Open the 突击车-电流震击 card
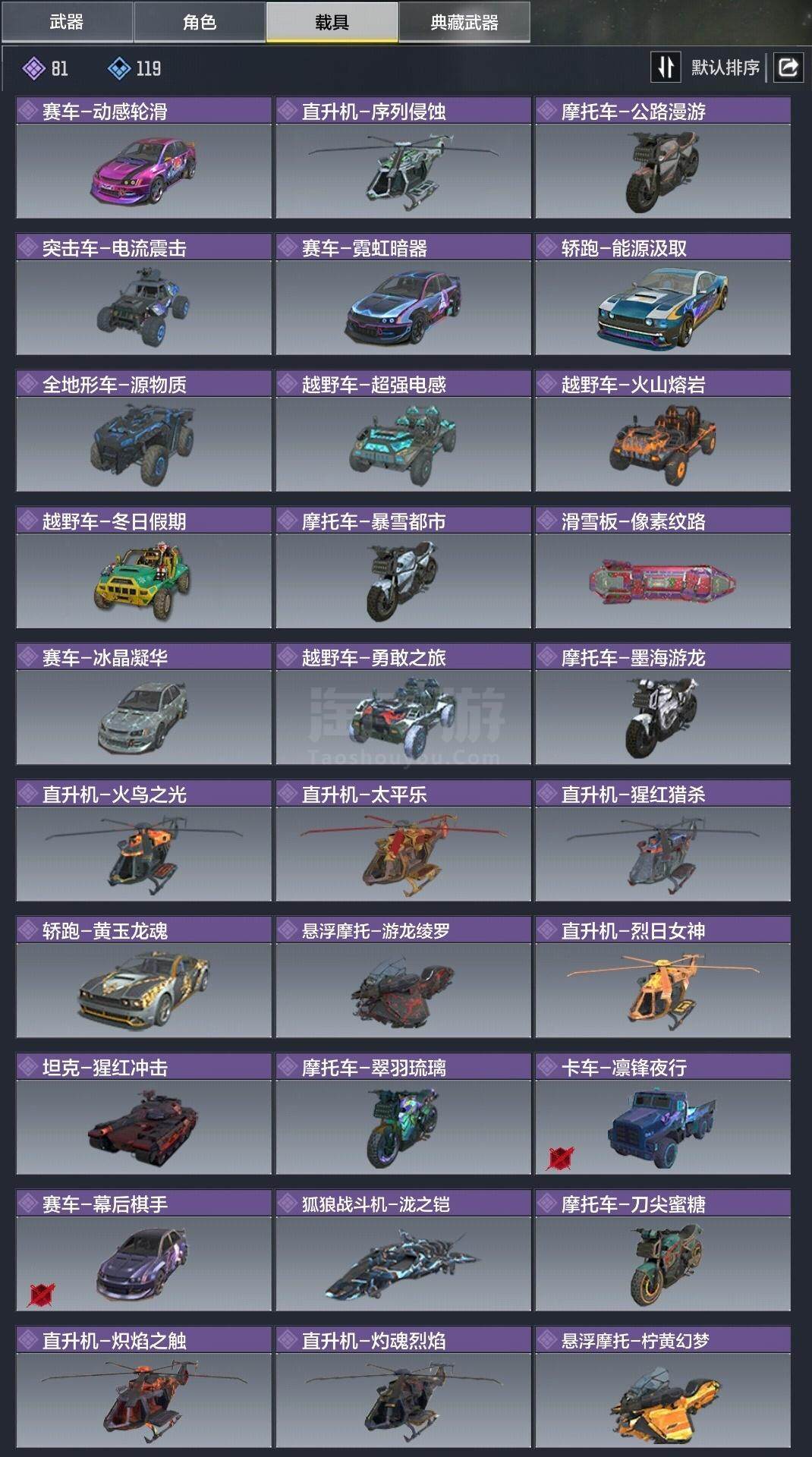 143,294
